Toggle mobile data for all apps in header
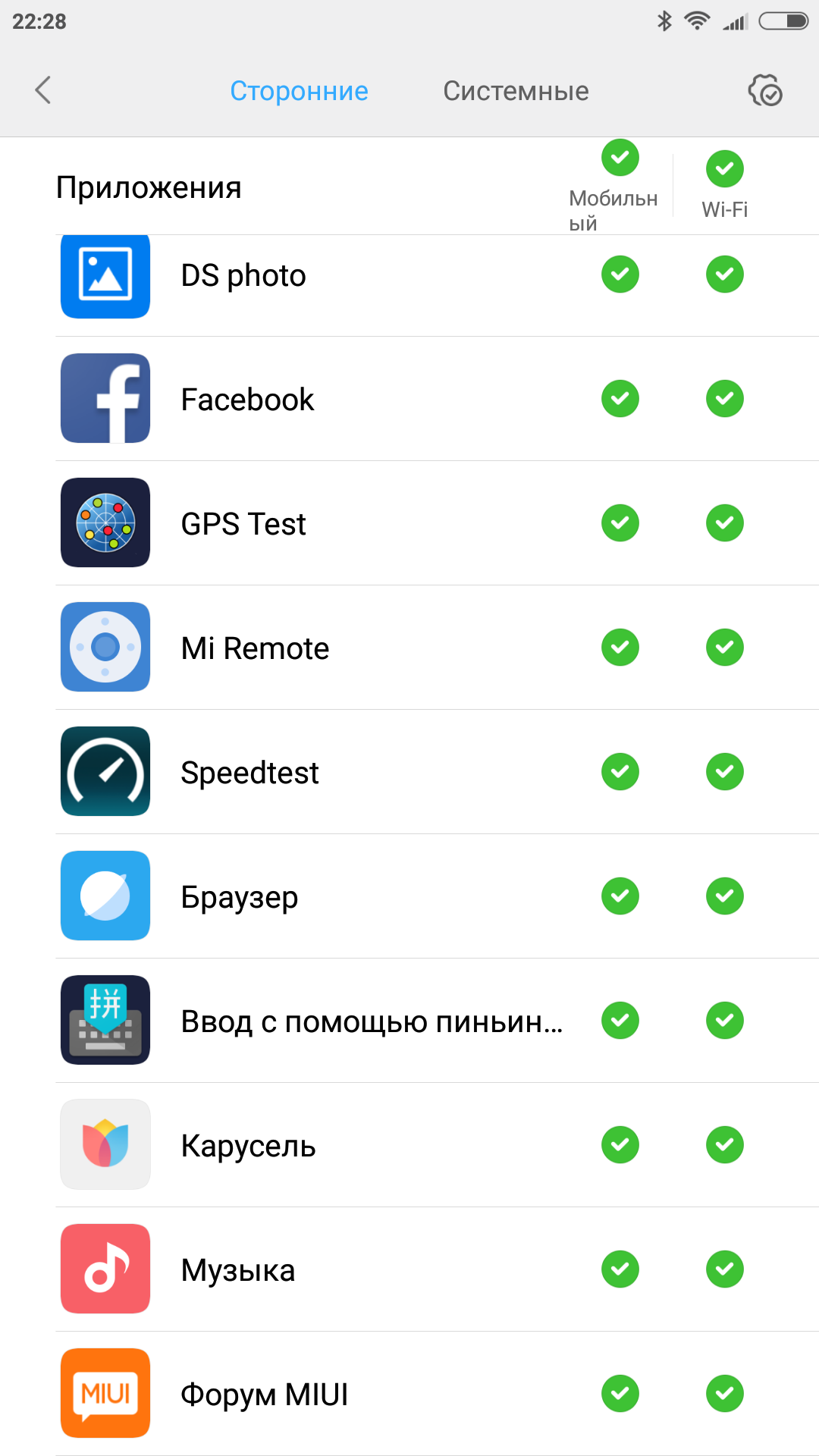Viewport: 819px width, 1456px height. point(620,158)
